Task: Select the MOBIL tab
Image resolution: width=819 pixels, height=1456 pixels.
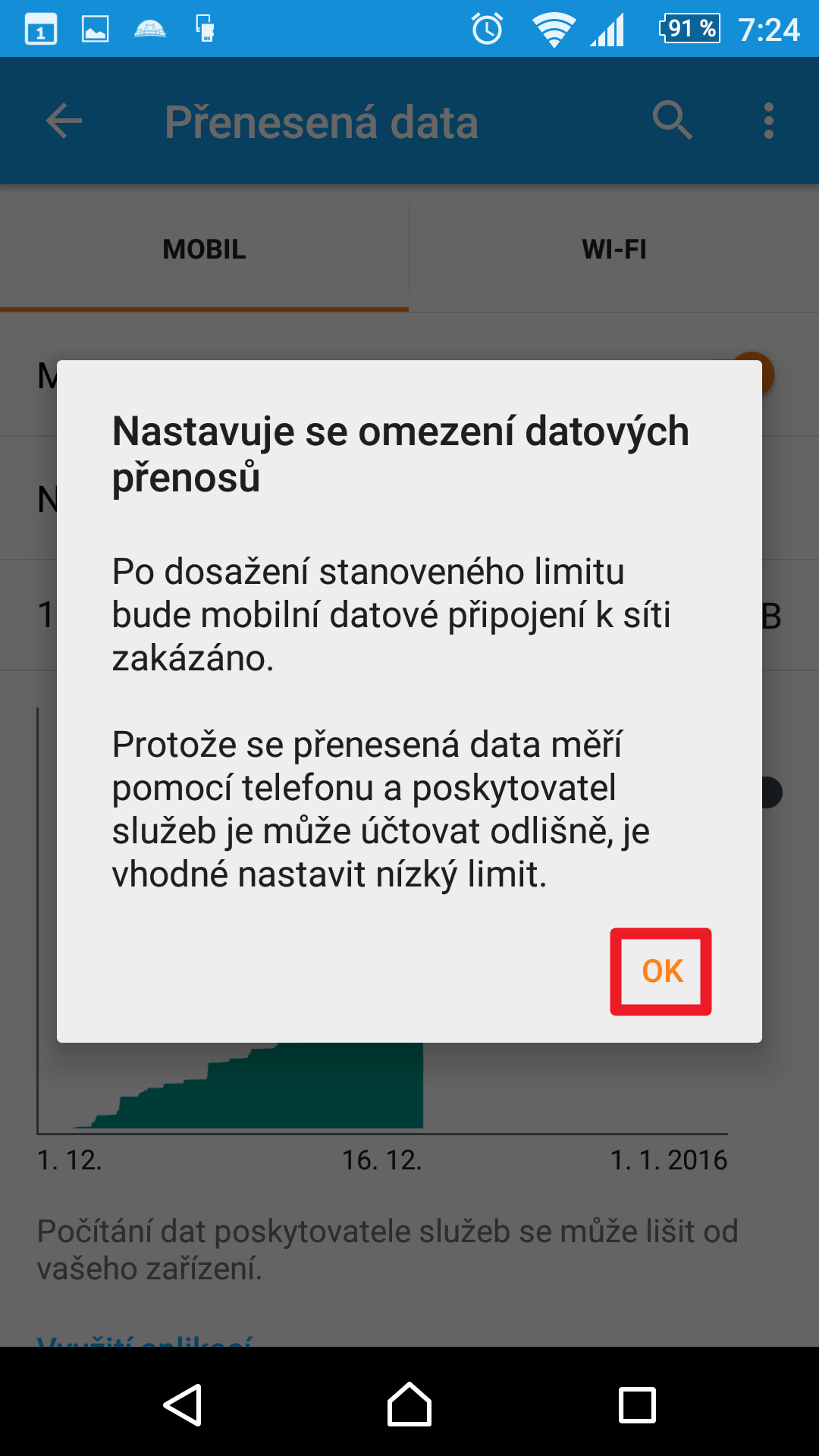Action: (204, 249)
